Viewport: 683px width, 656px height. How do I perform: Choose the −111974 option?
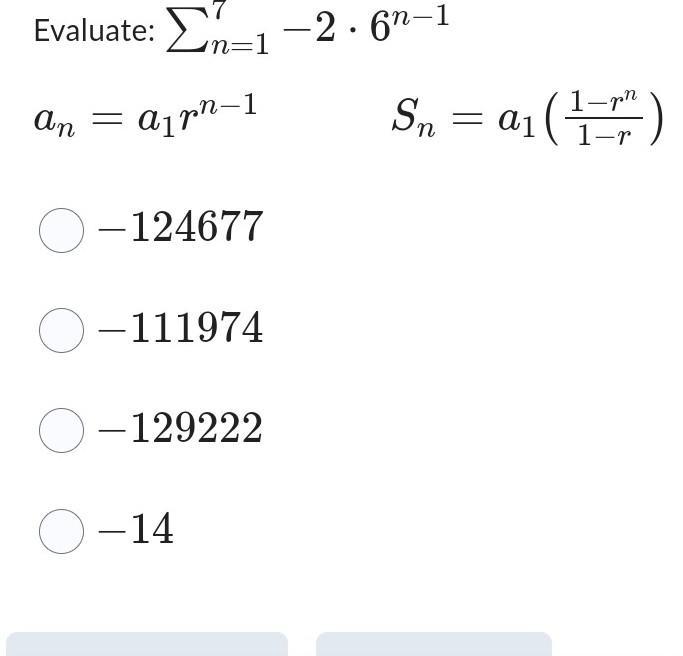point(61,330)
